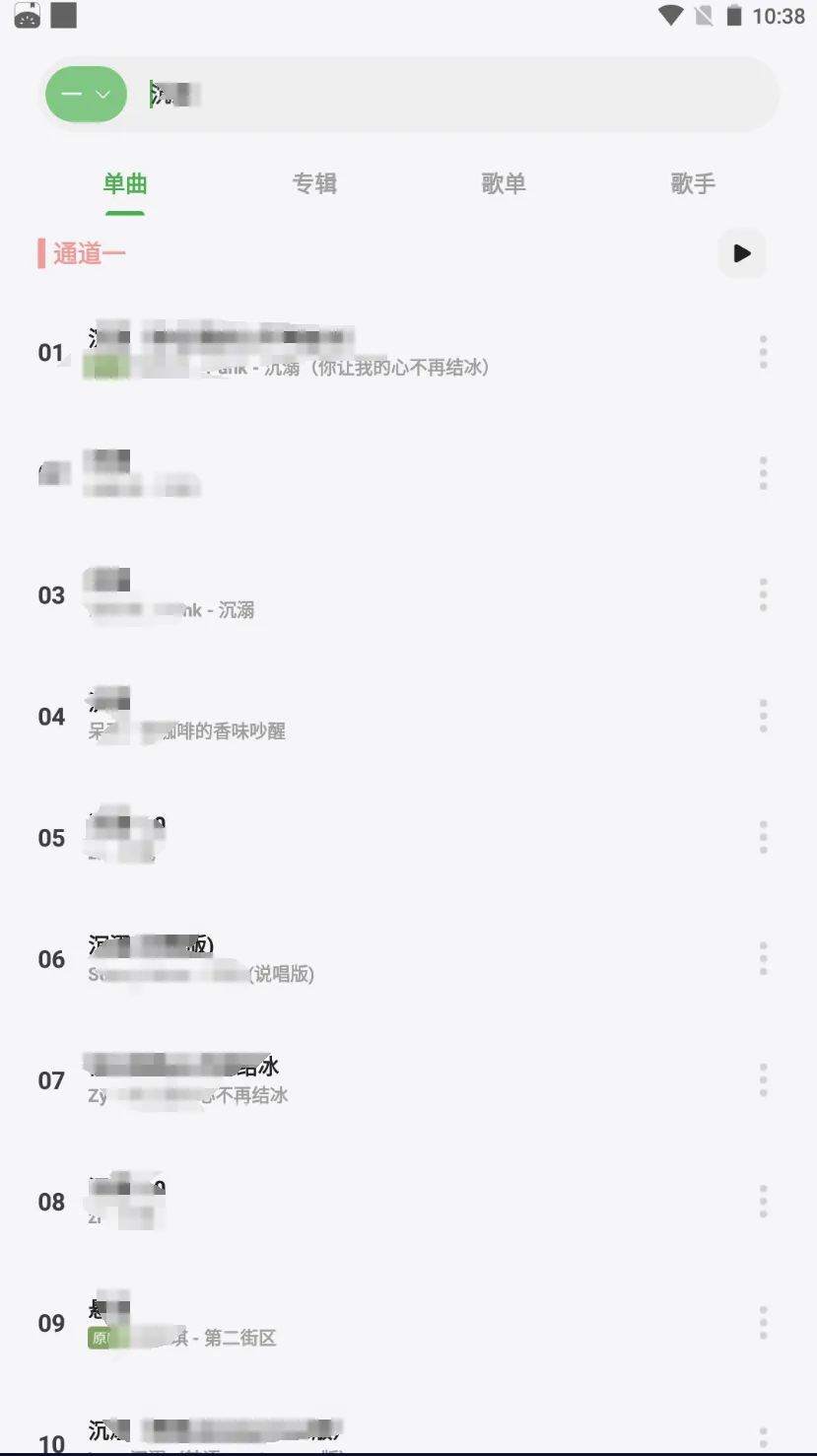Open more options for song 03
817x1456 pixels.
(763, 595)
